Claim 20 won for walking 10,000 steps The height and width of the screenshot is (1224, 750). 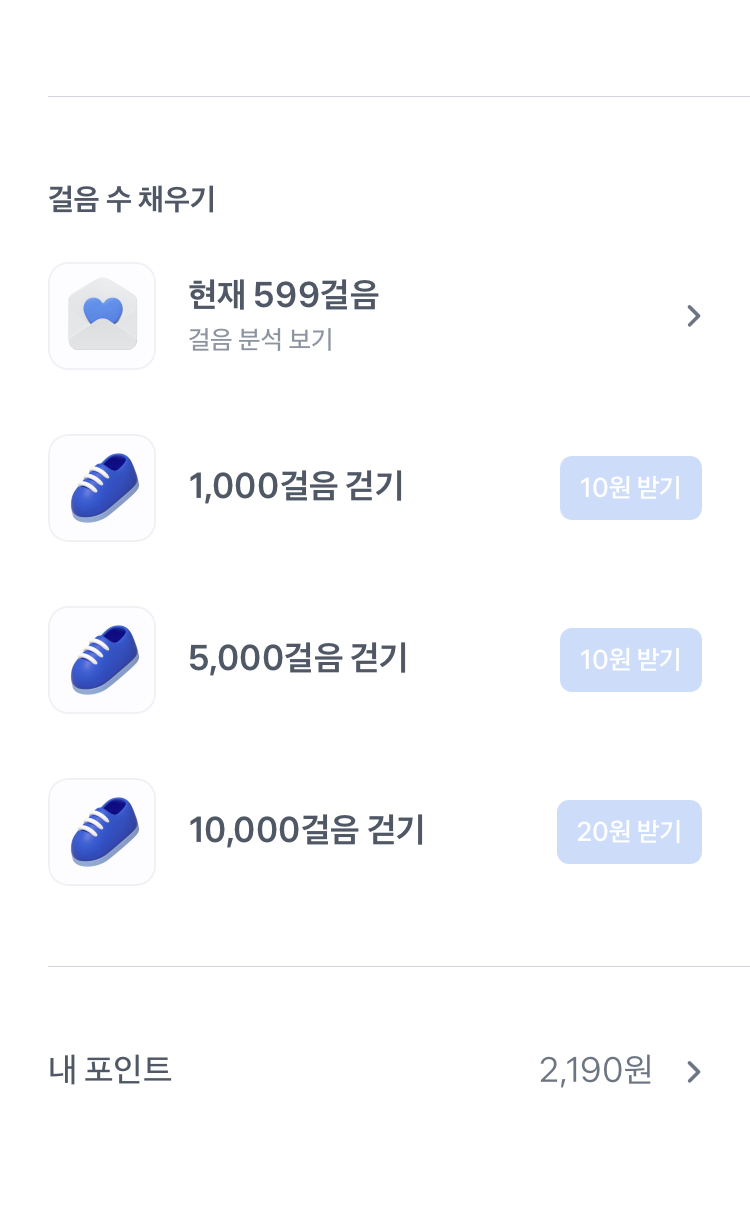coord(629,832)
